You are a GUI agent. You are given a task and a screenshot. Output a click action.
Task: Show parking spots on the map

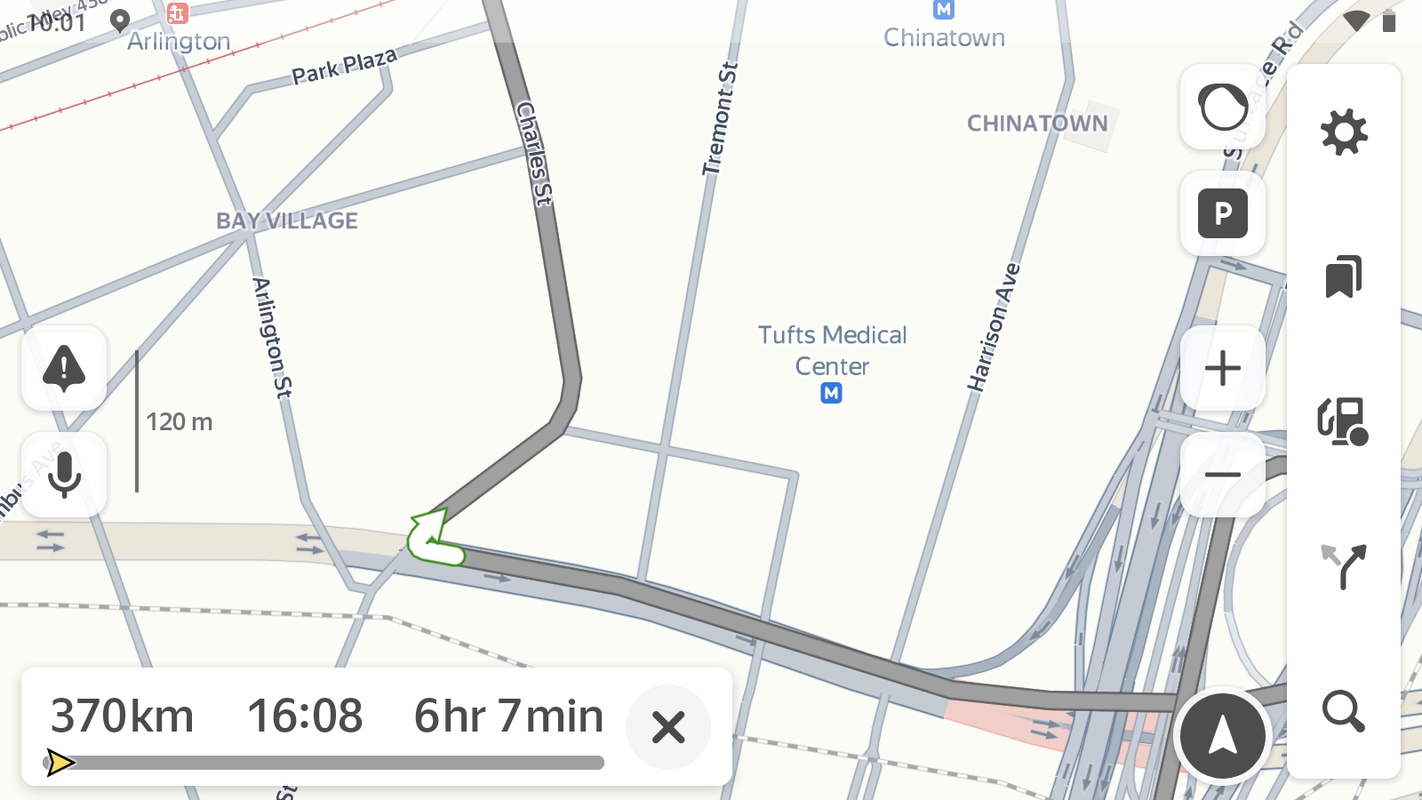tap(1222, 213)
